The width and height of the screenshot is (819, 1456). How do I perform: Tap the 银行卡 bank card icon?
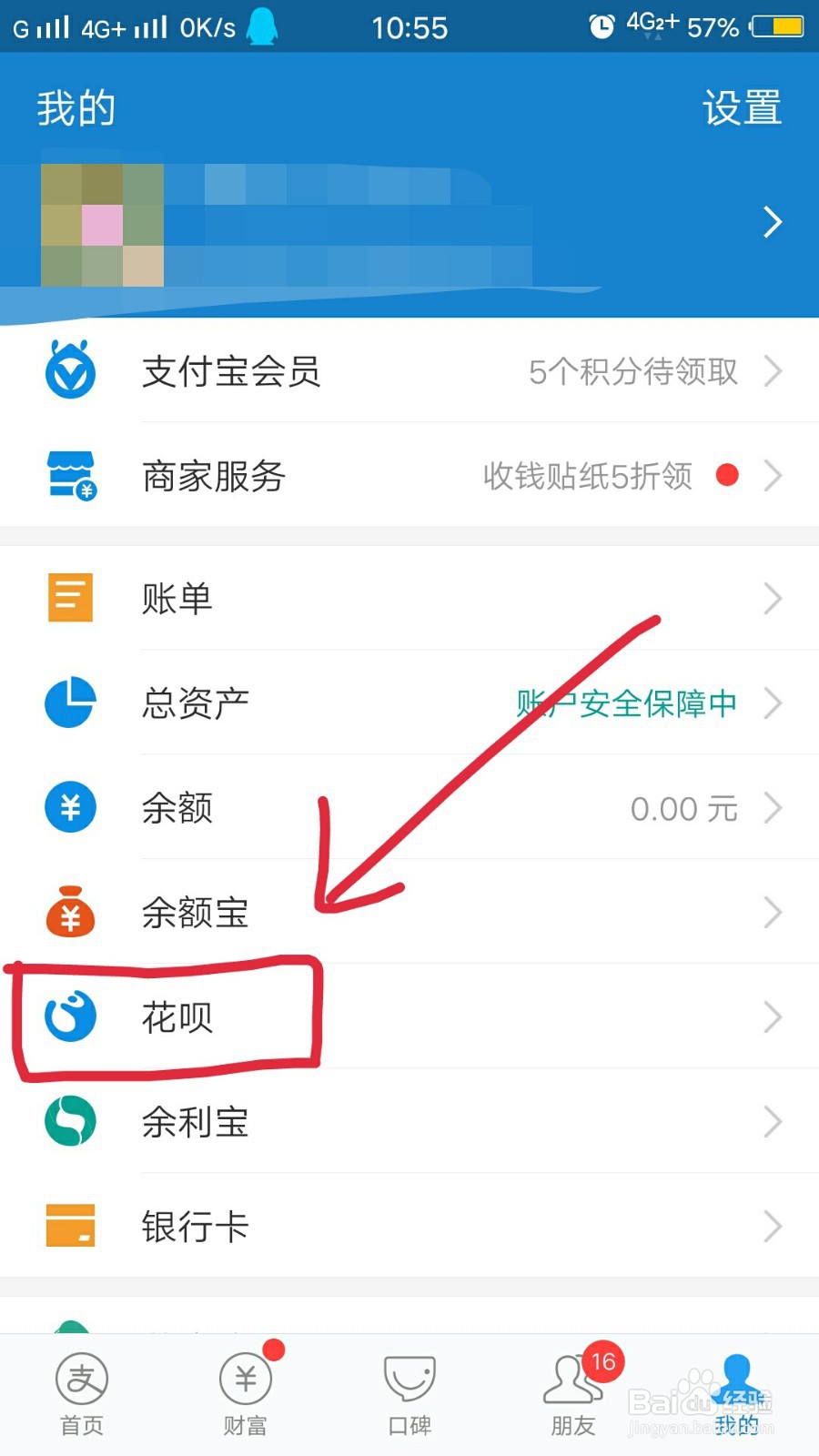[x=69, y=1226]
